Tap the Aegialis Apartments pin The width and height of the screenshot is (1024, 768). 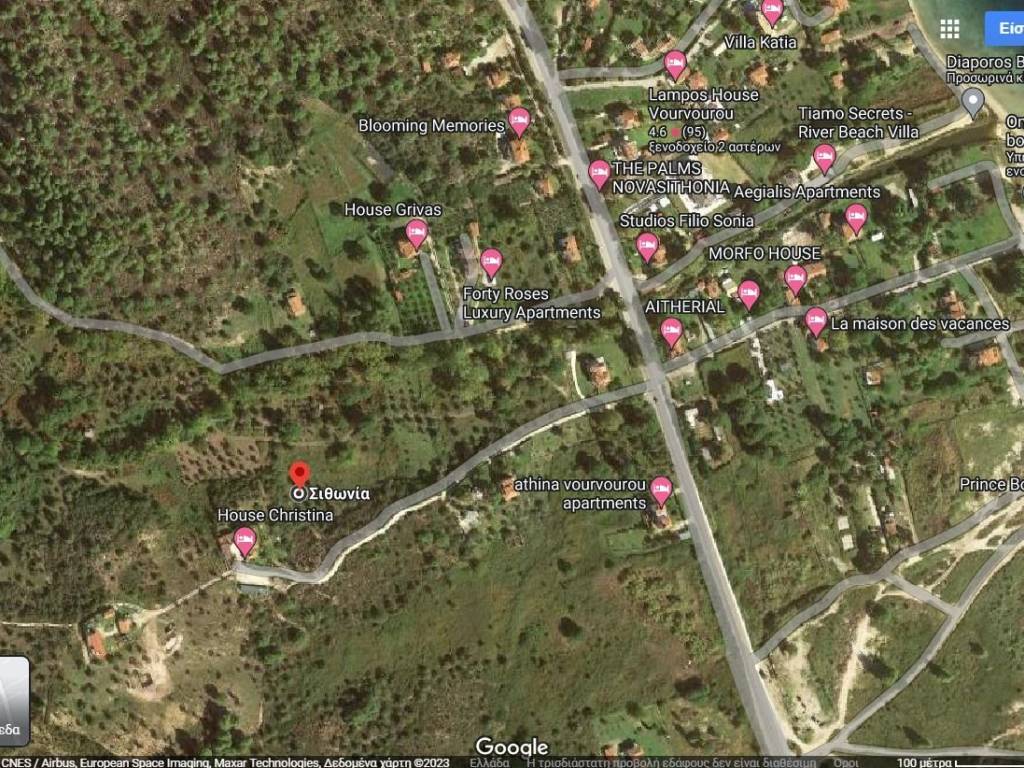click(x=855, y=217)
